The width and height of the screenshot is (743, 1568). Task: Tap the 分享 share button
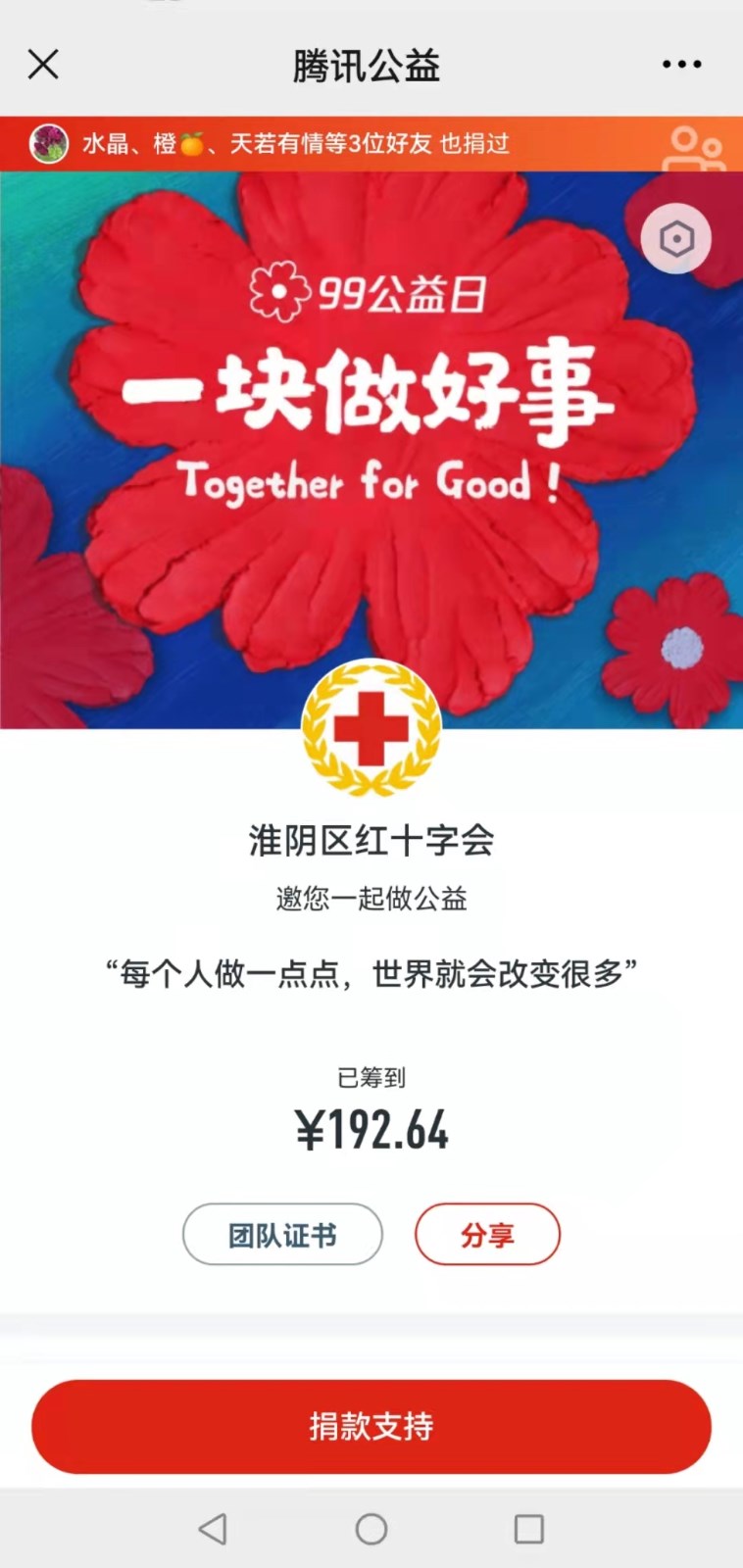click(487, 1235)
